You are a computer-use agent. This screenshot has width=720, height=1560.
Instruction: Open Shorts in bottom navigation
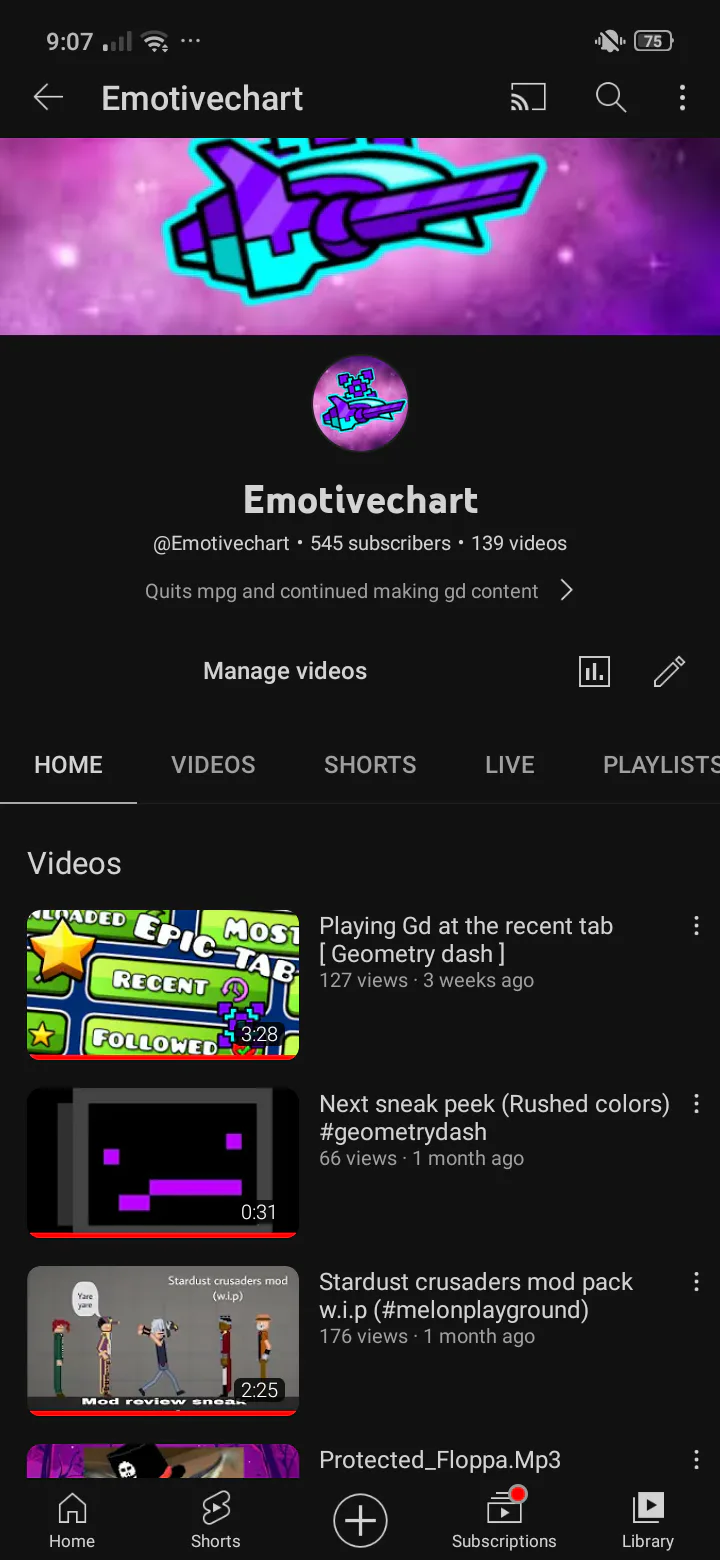click(x=216, y=1520)
